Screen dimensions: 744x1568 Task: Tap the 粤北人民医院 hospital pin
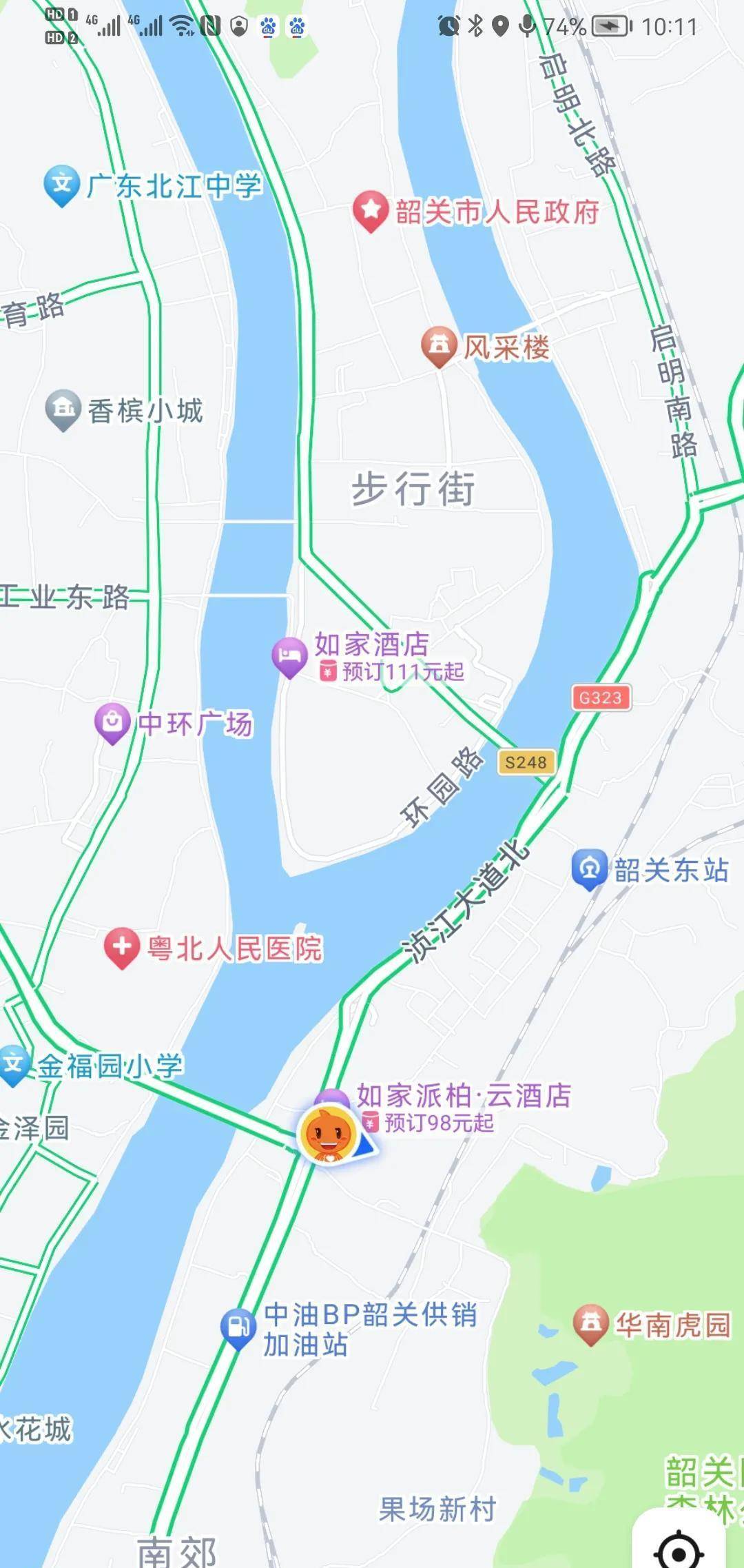click(x=122, y=947)
